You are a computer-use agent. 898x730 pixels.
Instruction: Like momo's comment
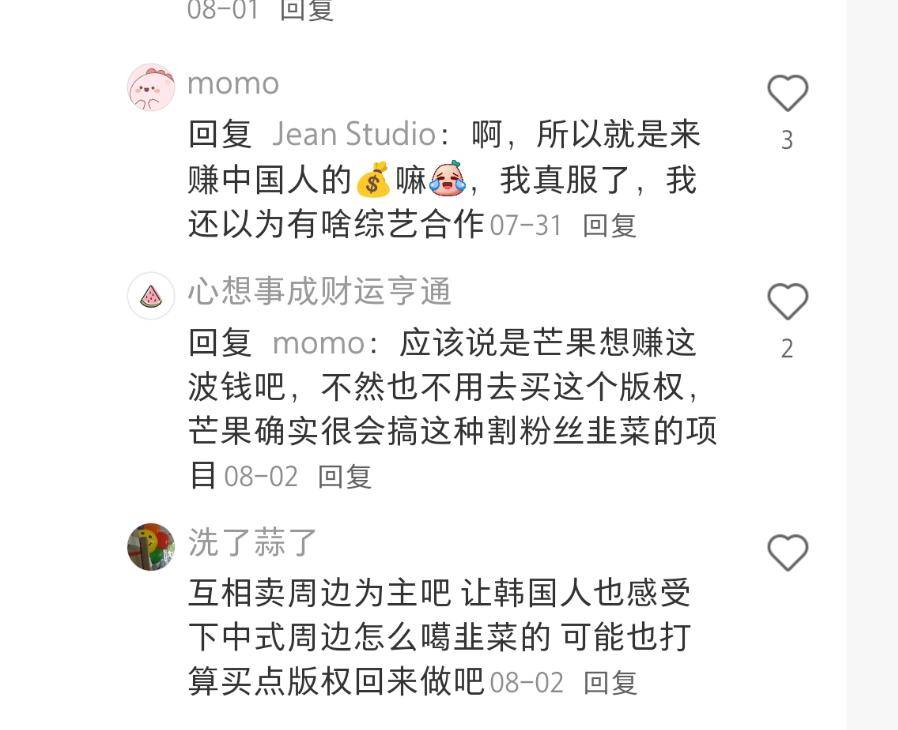click(x=787, y=94)
